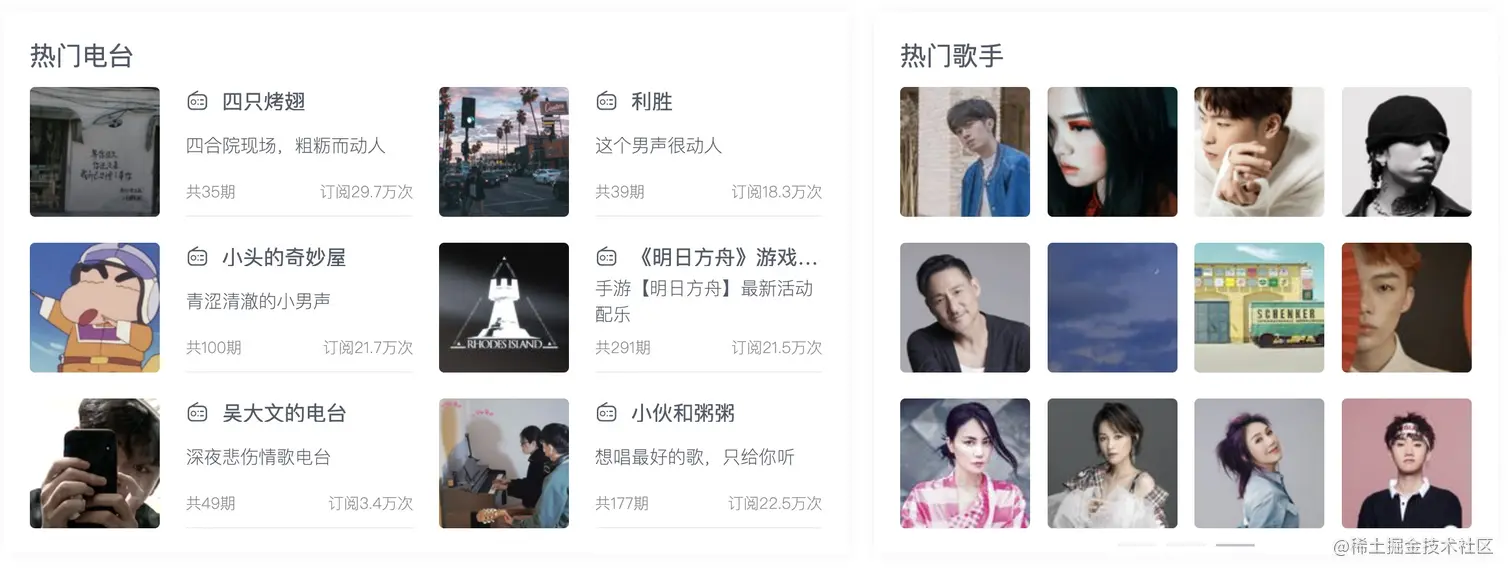Image resolution: width=1512 pixels, height=575 pixels.
Task: Select the singer tile showing blue sky
Action: [x=1112, y=308]
